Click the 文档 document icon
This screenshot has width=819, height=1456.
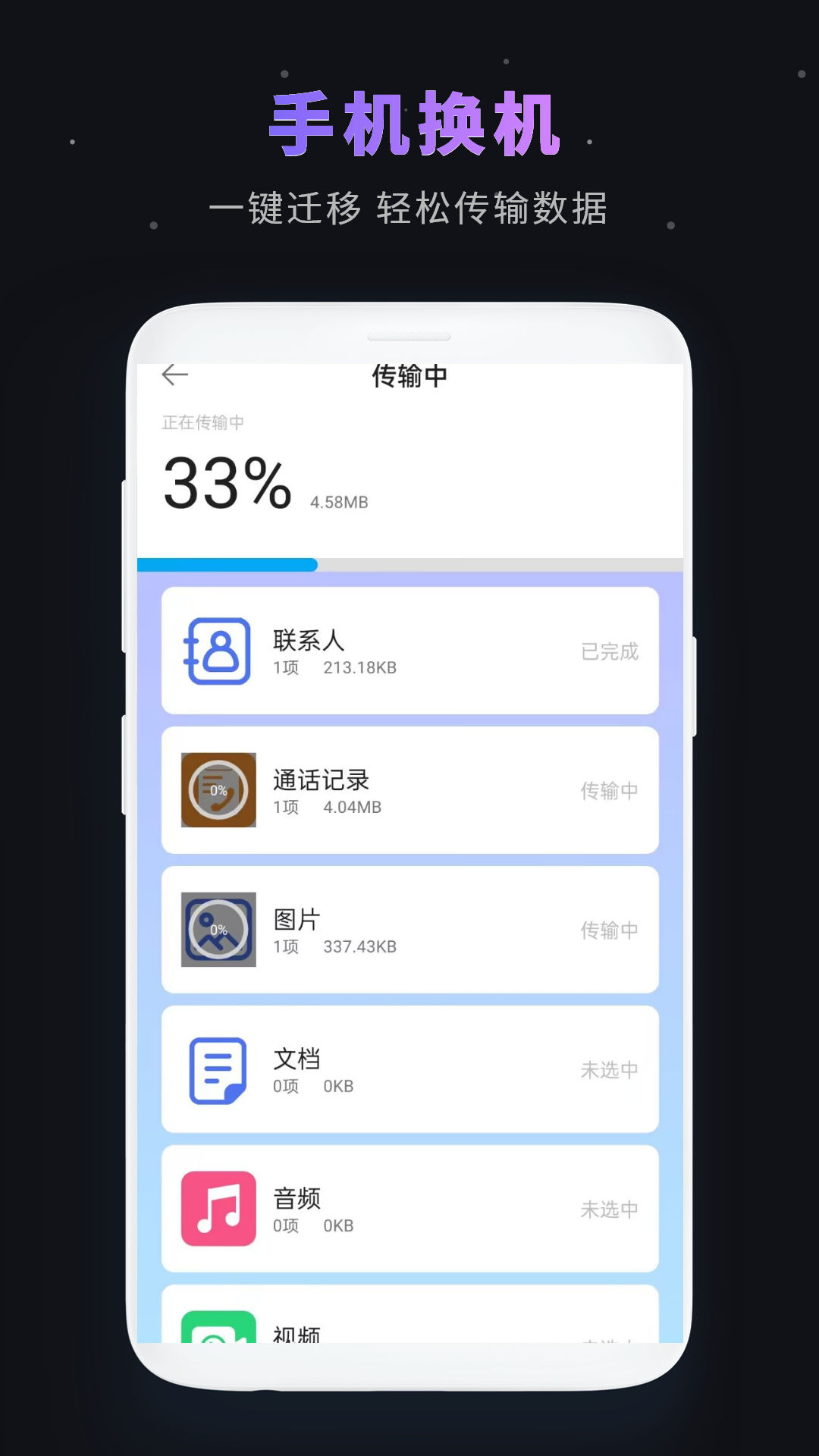tap(218, 1070)
